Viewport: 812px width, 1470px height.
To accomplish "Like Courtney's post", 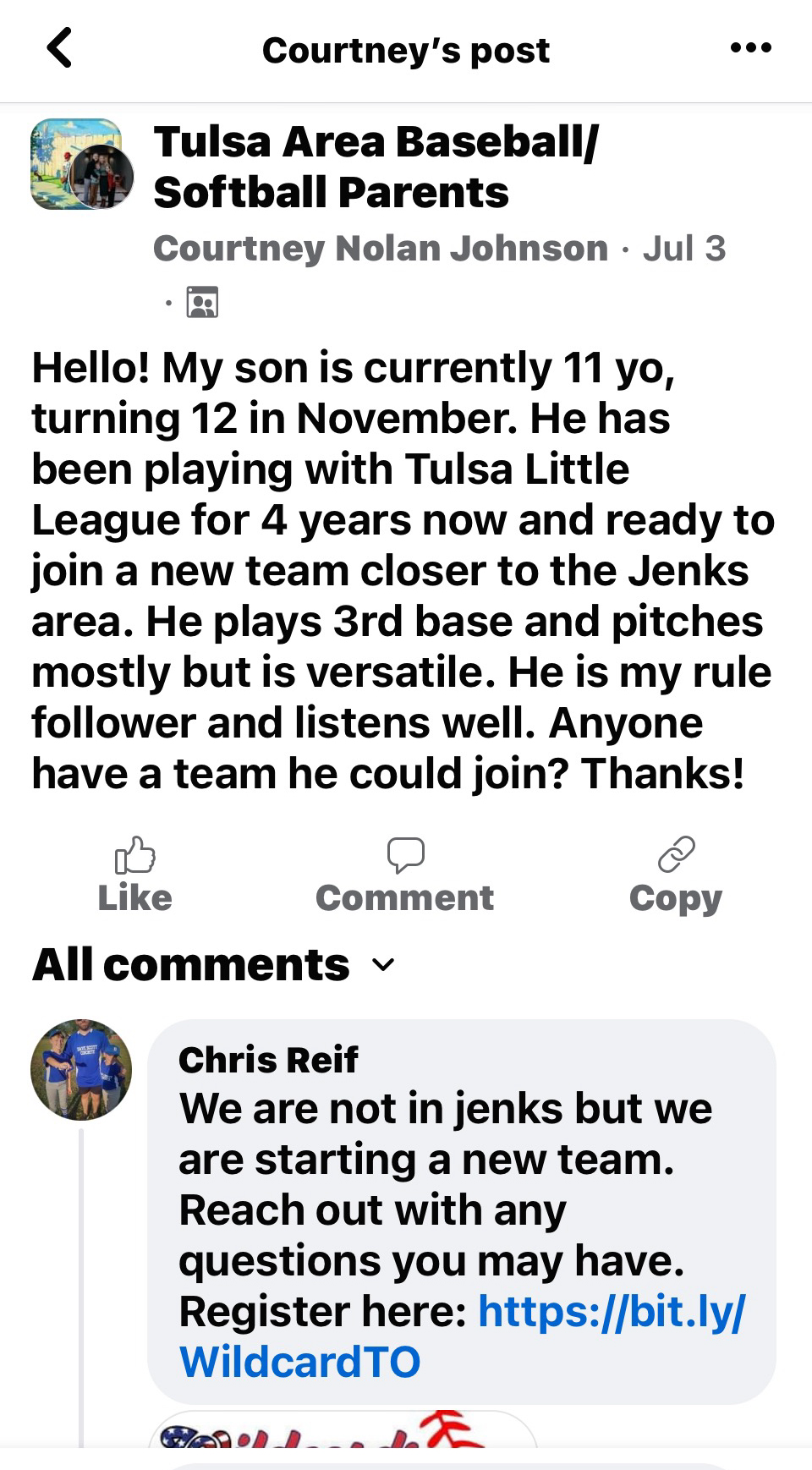I will tap(135, 875).
